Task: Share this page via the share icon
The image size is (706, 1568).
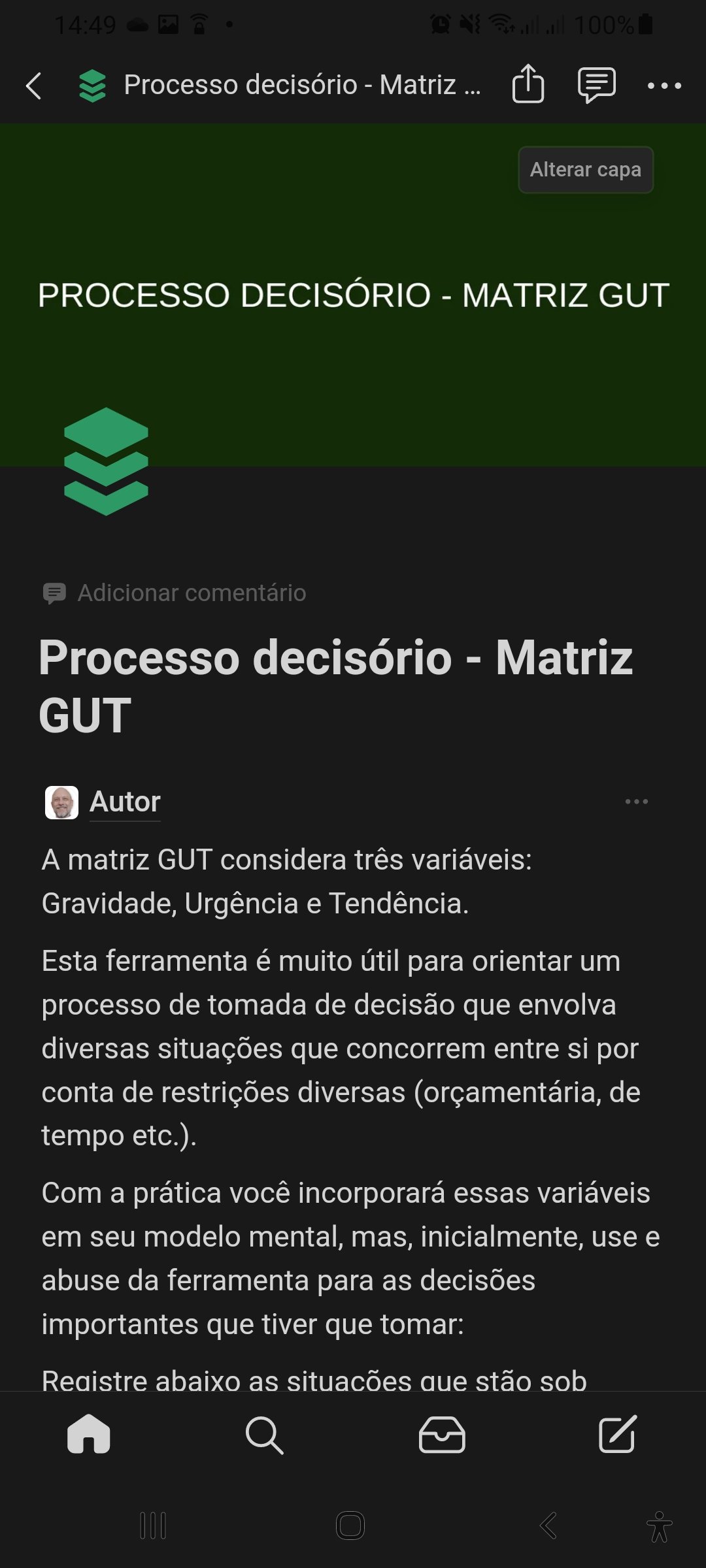Action: pos(528,84)
